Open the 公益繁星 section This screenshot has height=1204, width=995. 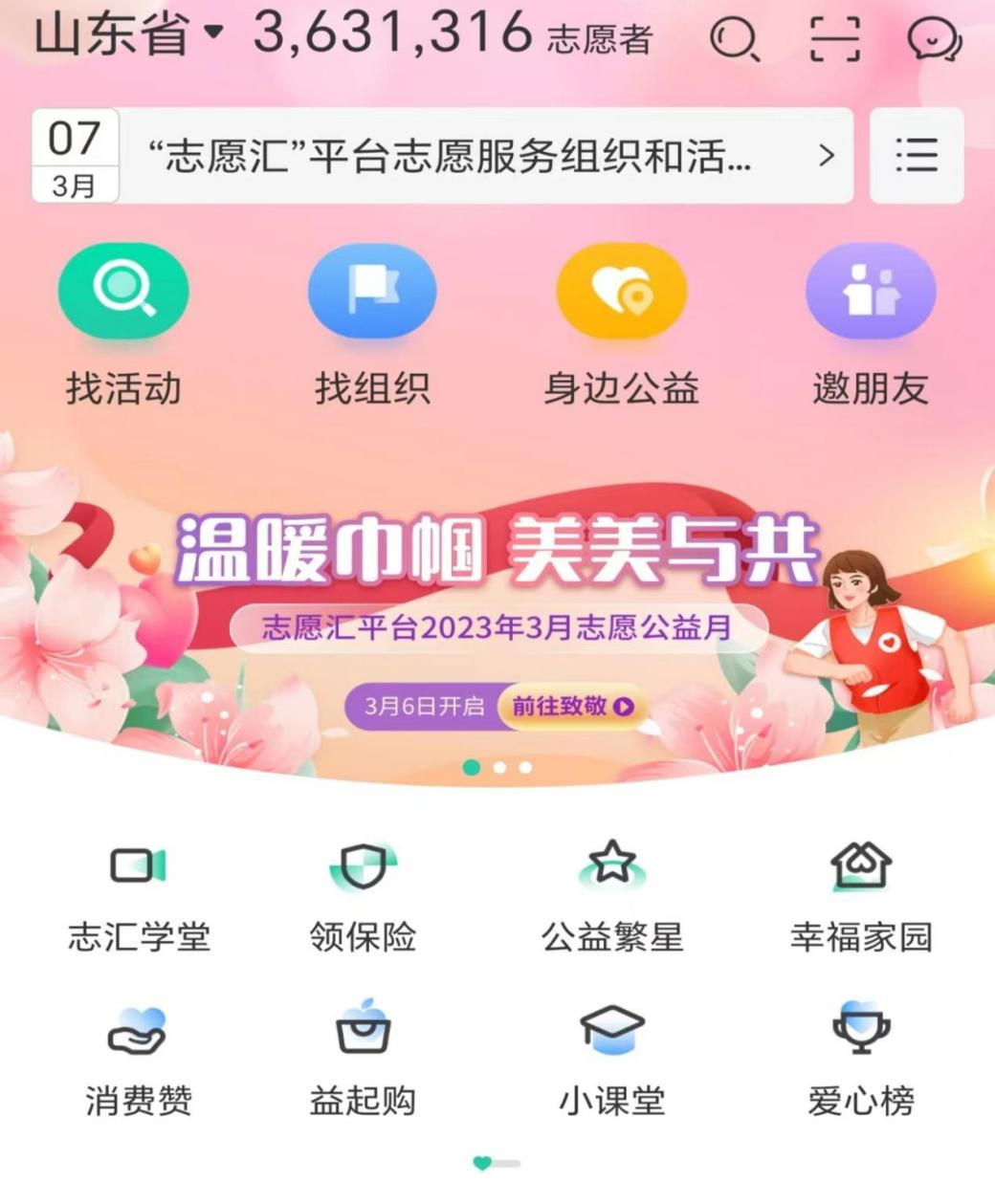click(612, 896)
